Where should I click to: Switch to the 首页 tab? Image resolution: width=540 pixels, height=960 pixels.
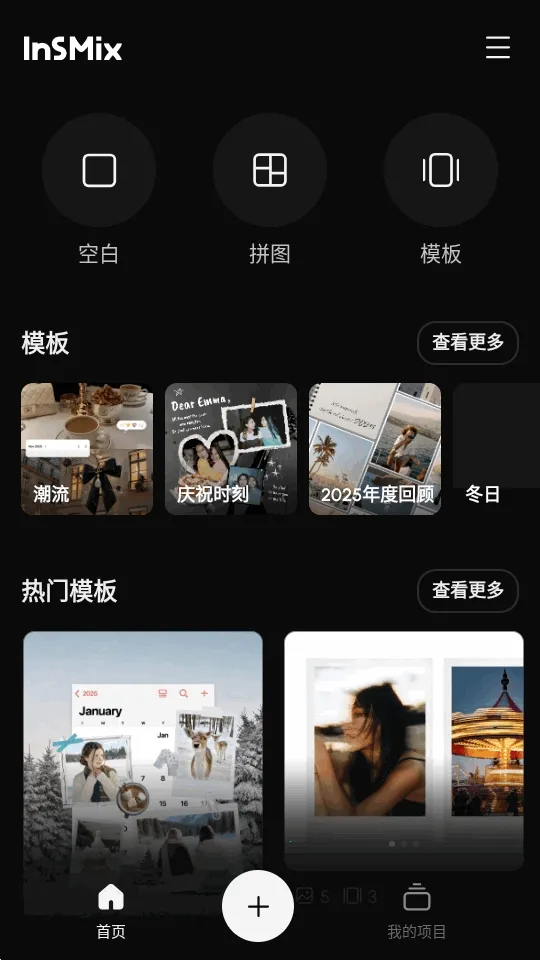(x=111, y=912)
